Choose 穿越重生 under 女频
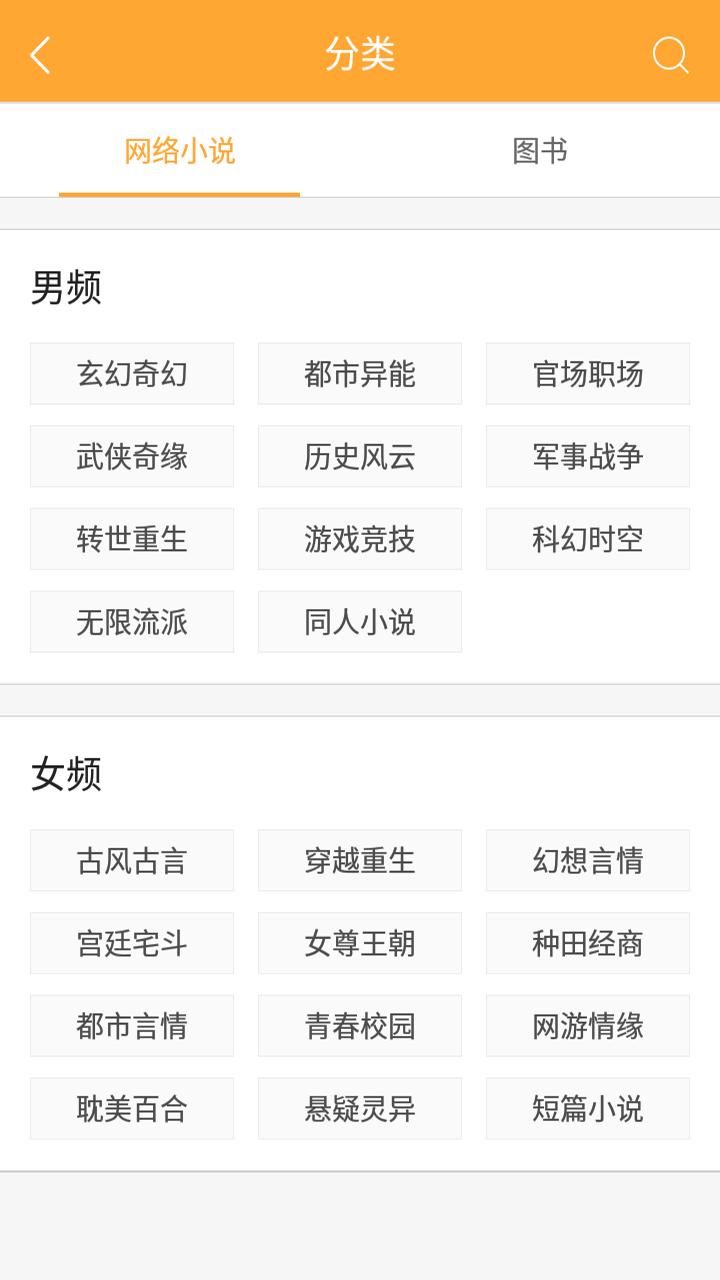The width and height of the screenshot is (720, 1280). 360,861
